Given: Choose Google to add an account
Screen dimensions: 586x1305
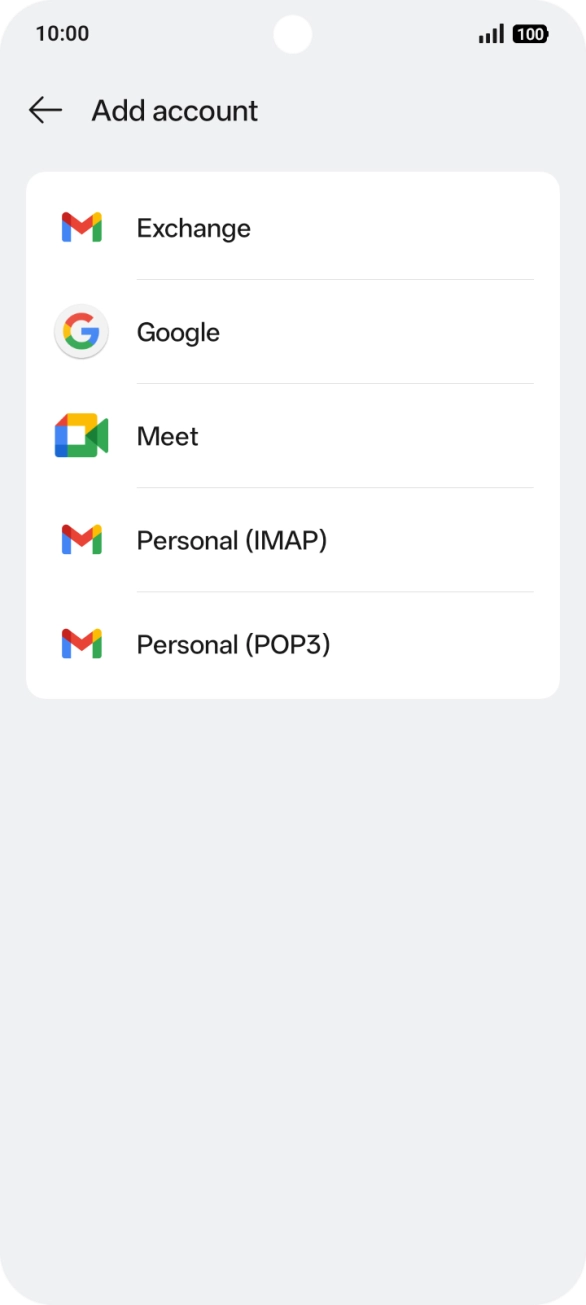Looking at the screenshot, I should pos(293,332).
